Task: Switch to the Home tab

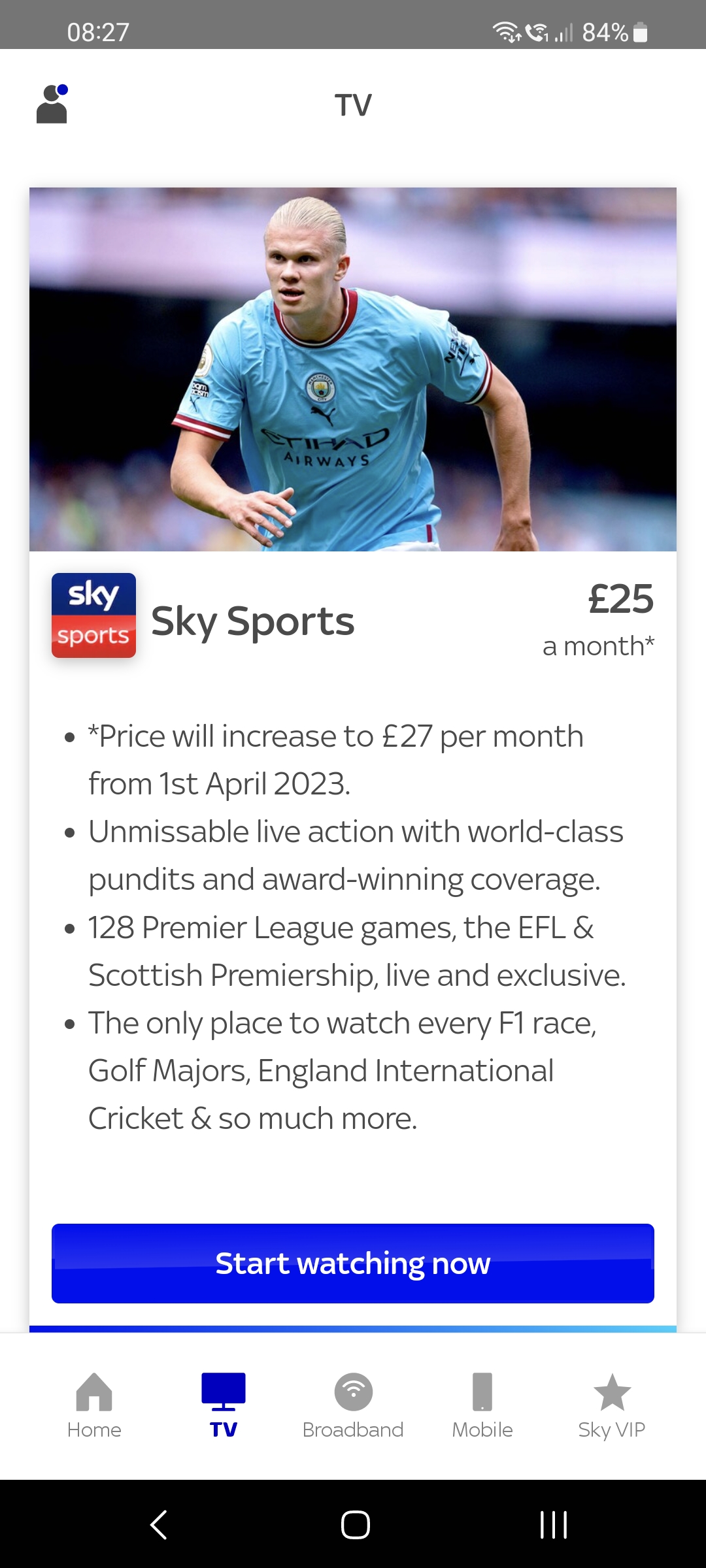Action: 94,1405
